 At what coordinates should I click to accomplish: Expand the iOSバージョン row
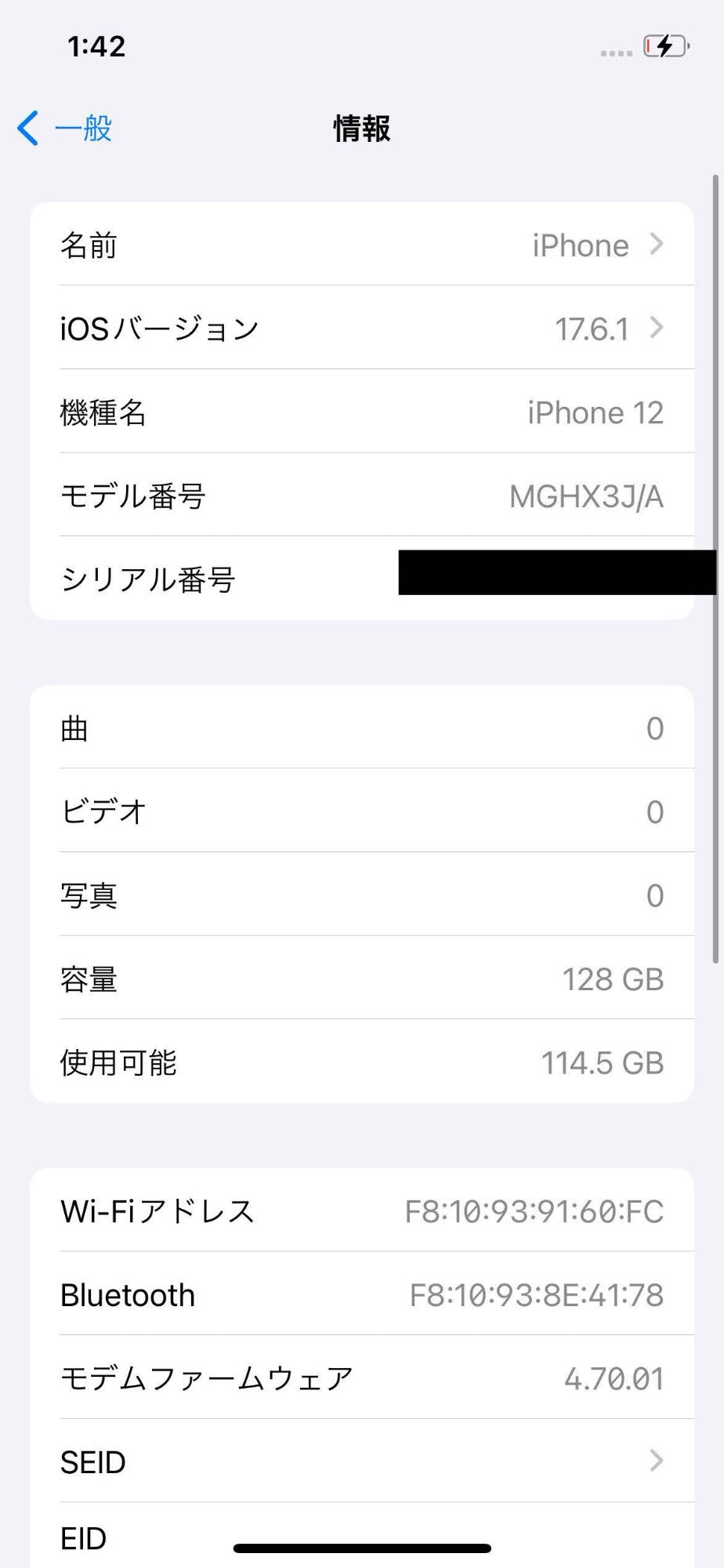(x=362, y=328)
